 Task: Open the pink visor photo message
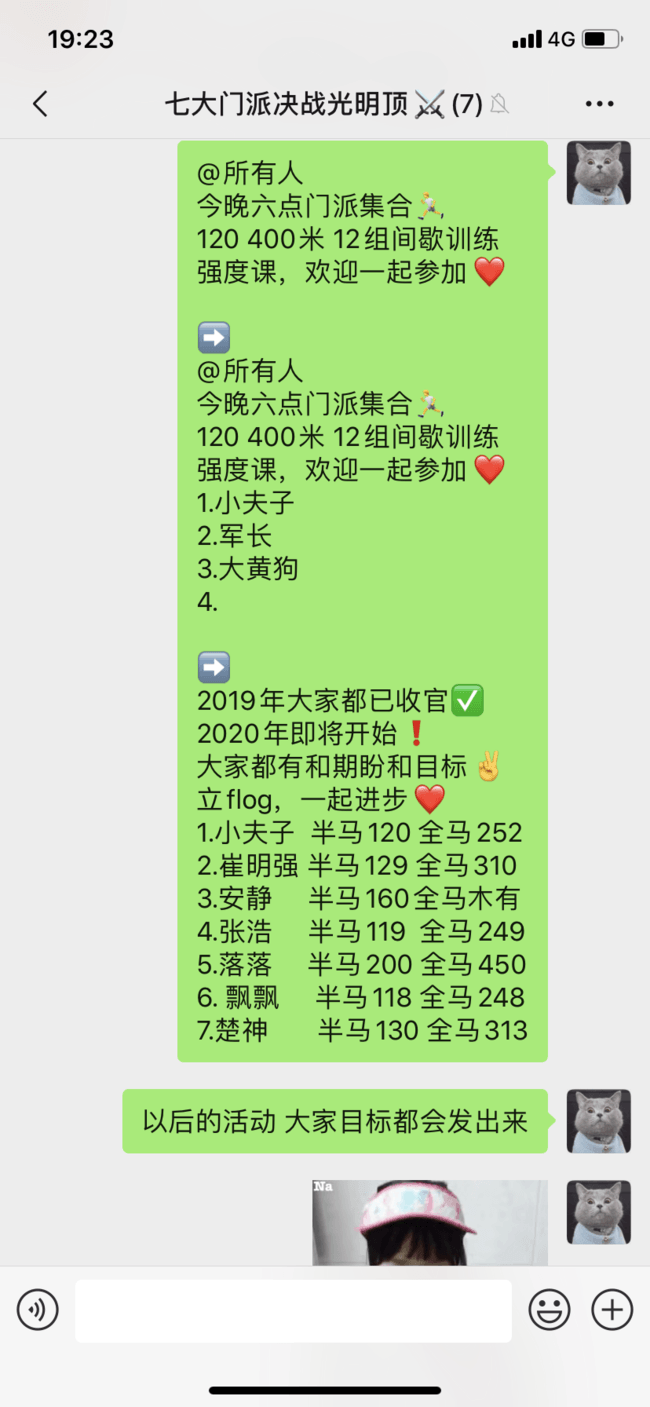(x=430, y=1222)
